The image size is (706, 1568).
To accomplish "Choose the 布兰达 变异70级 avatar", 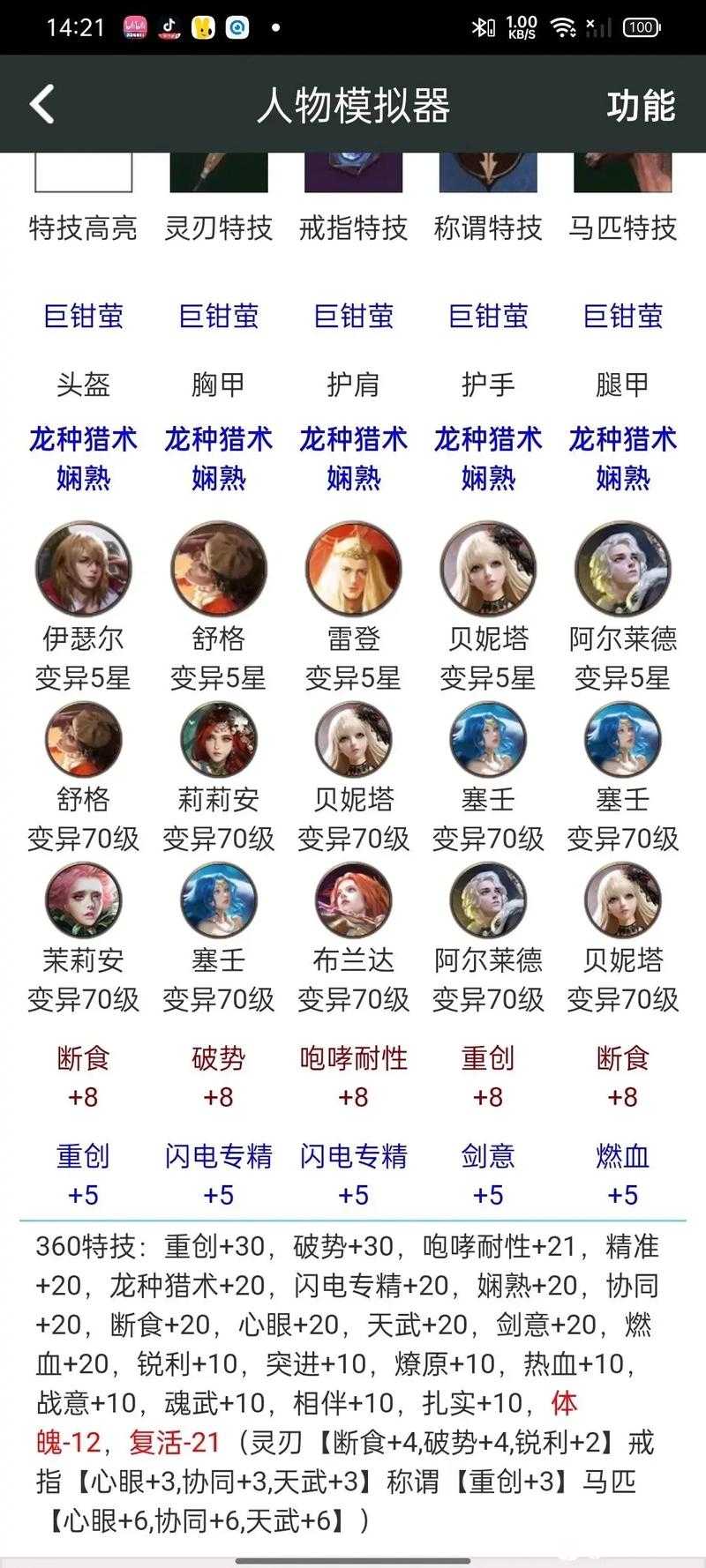I will point(353,900).
